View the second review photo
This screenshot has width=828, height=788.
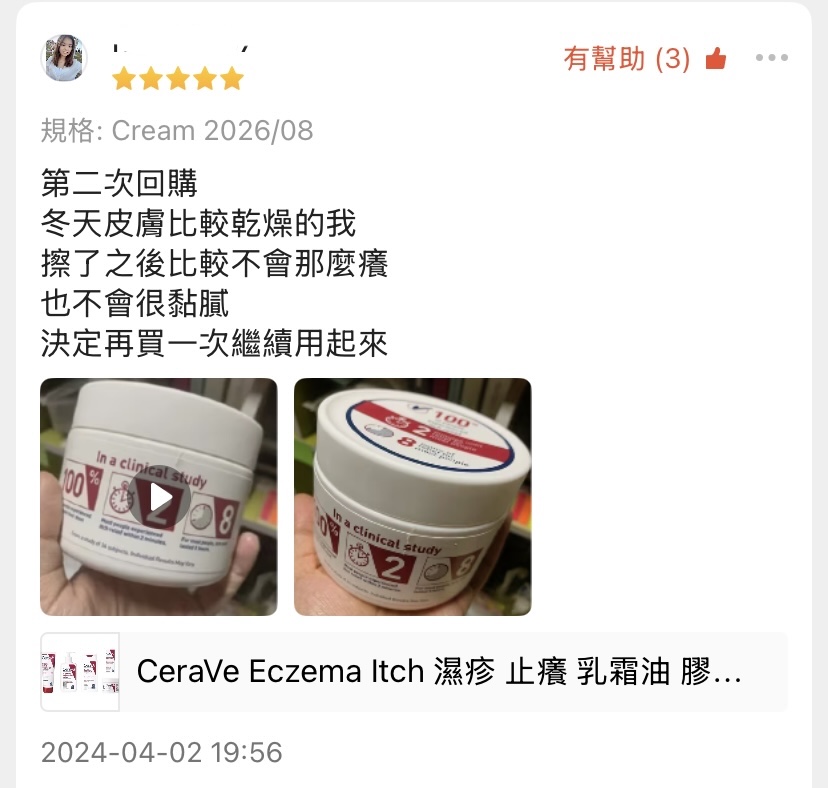point(412,497)
